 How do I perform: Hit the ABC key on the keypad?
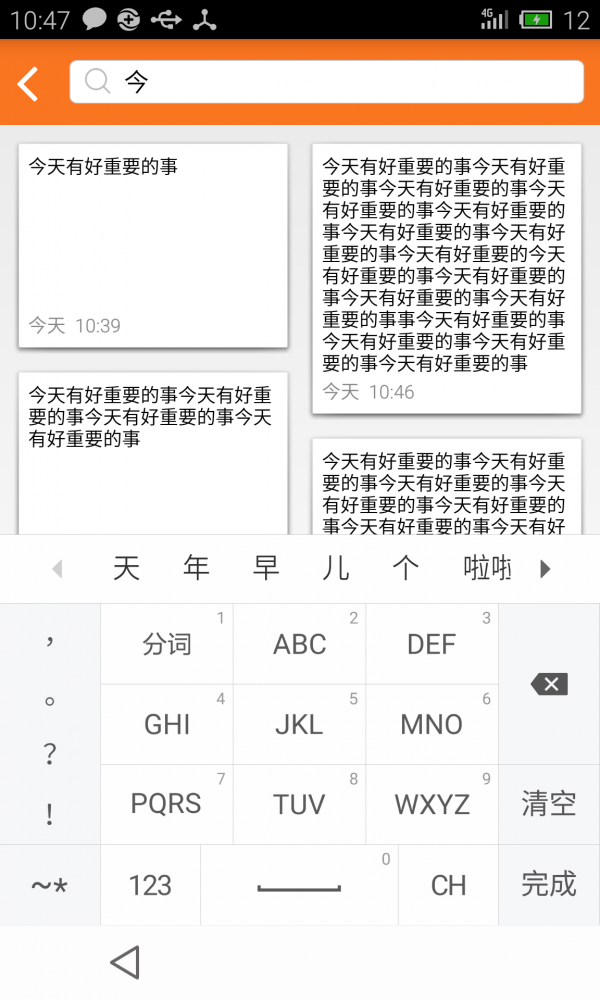coord(300,644)
